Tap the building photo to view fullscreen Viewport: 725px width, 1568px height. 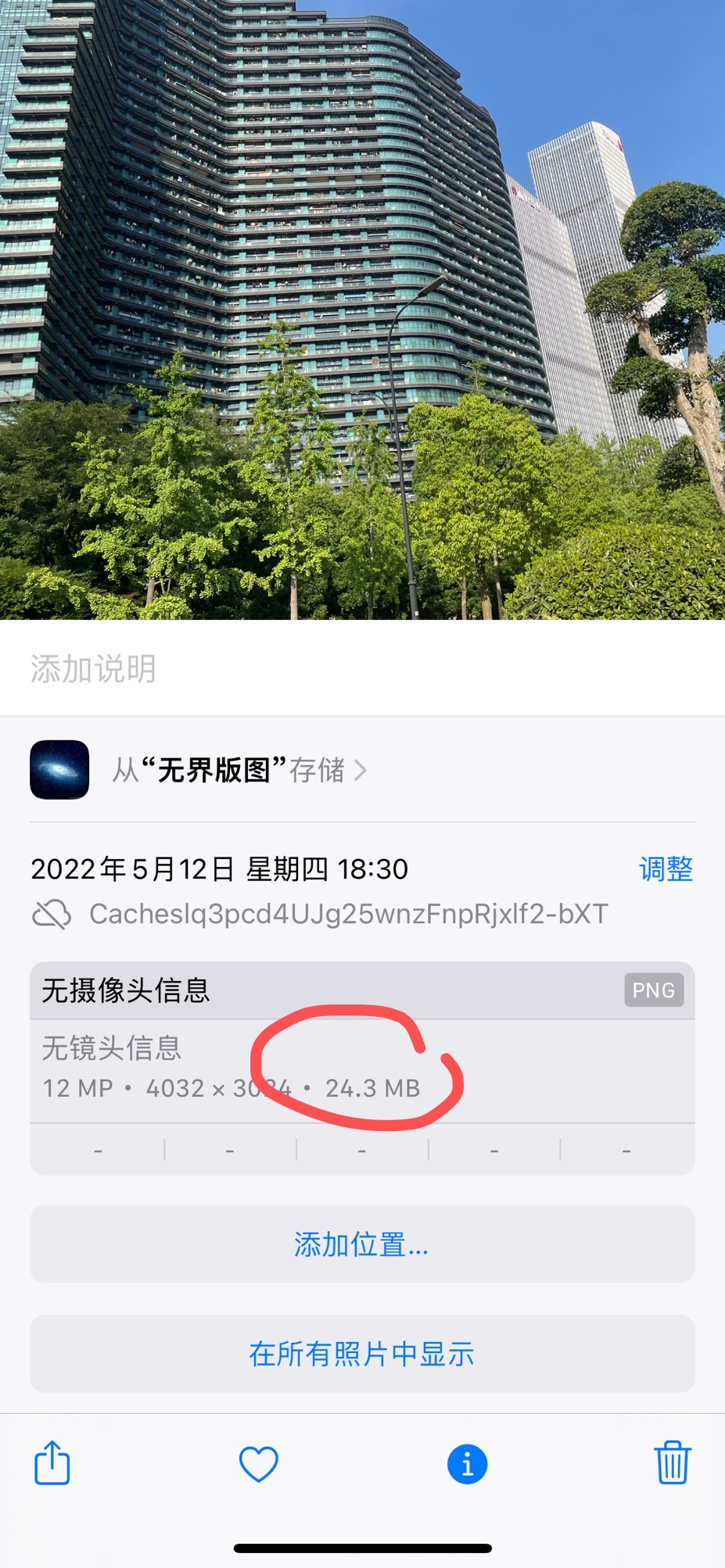(362, 313)
